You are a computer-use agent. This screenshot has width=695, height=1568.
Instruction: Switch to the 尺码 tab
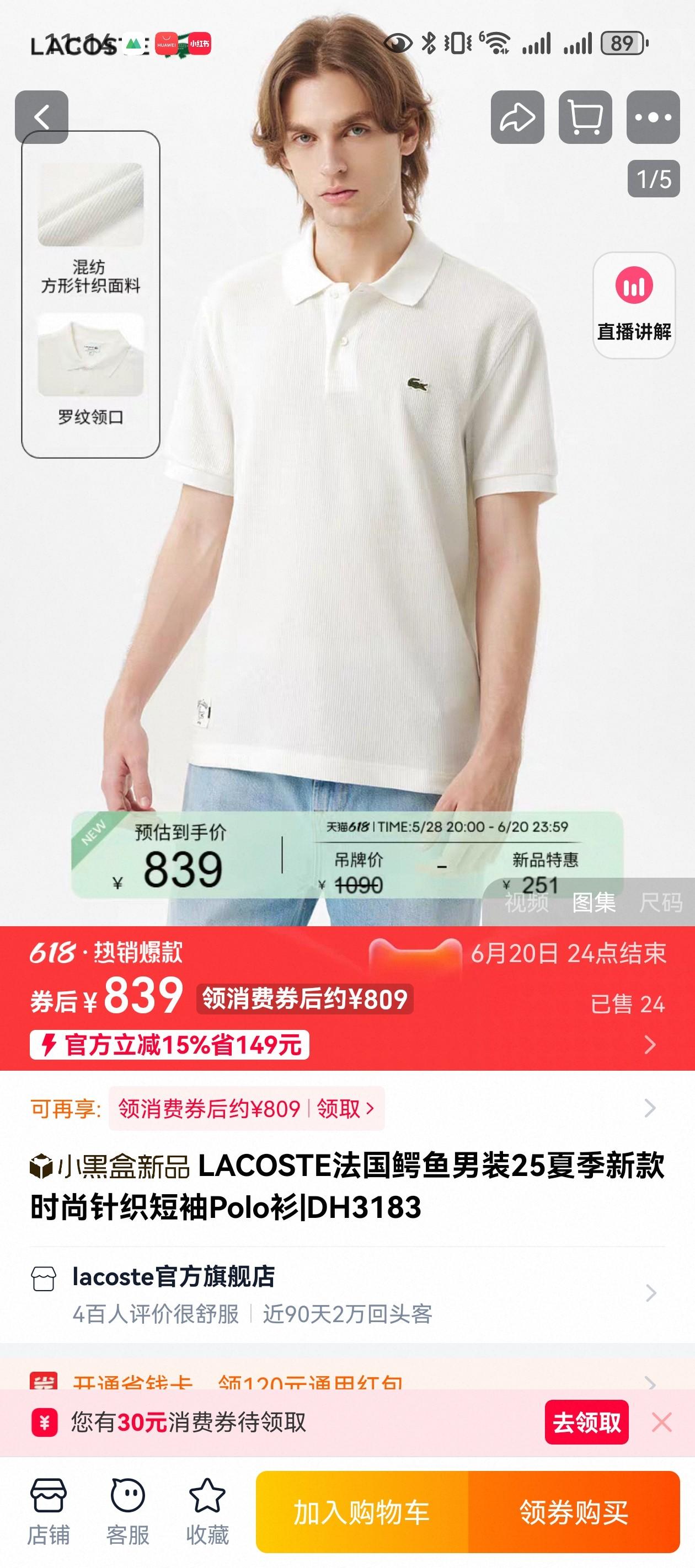coord(661,902)
